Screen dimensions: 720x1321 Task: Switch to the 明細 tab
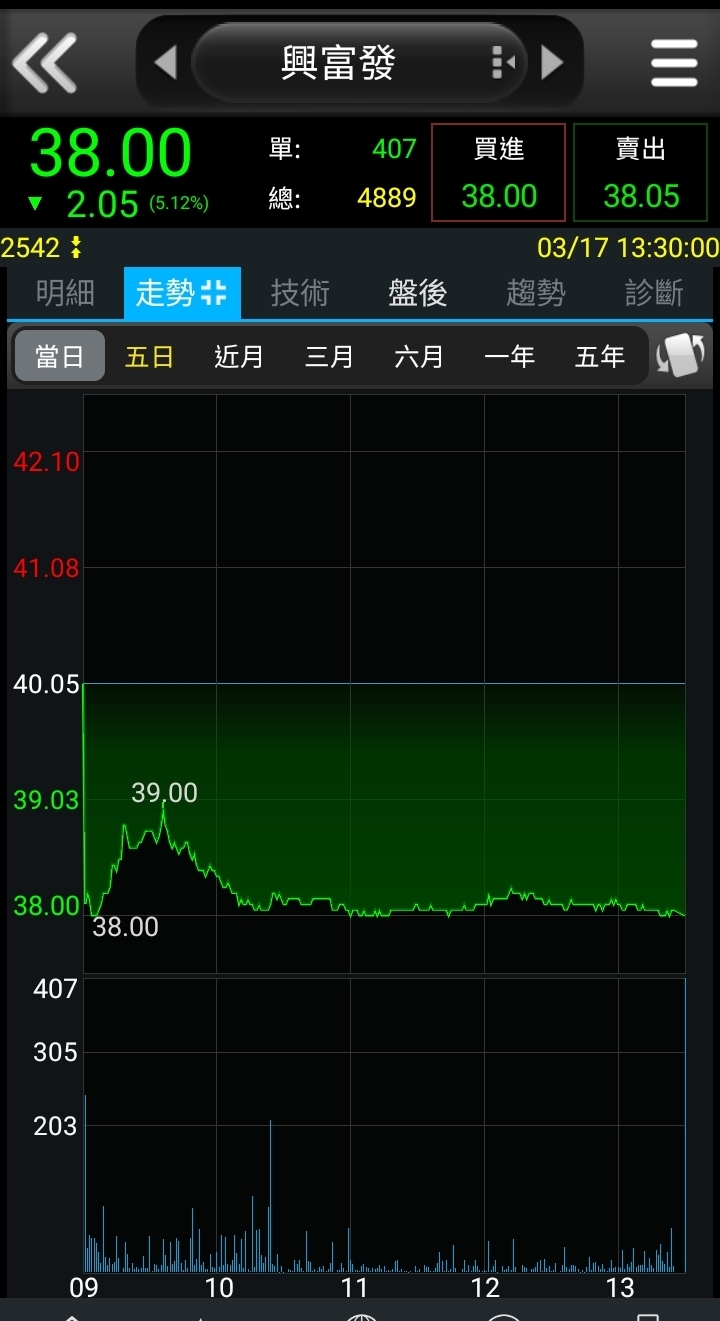[x=65, y=293]
